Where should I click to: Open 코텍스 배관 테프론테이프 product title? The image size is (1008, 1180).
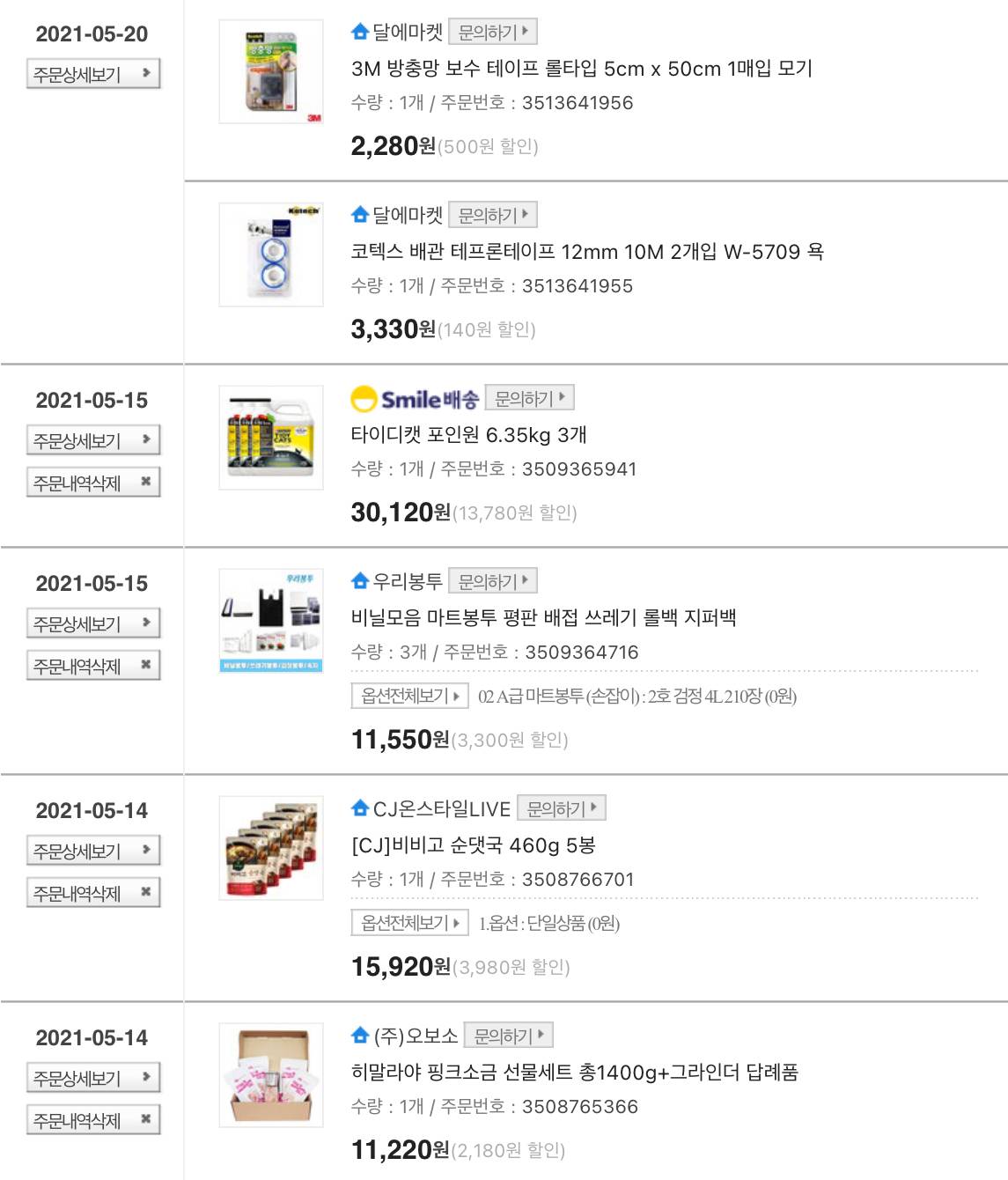587,252
